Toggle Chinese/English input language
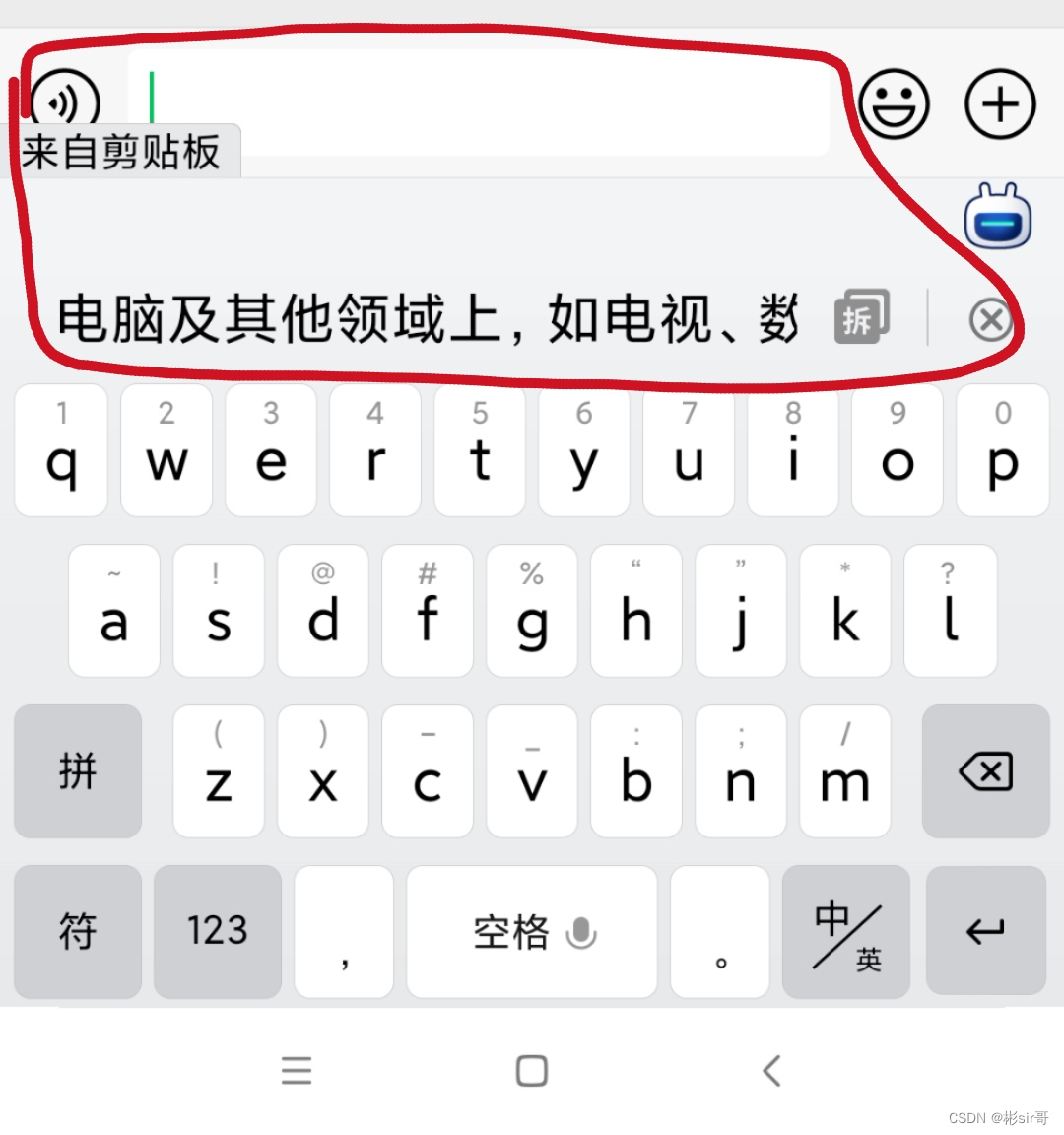This screenshot has height=1135, width=1064. (846, 931)
